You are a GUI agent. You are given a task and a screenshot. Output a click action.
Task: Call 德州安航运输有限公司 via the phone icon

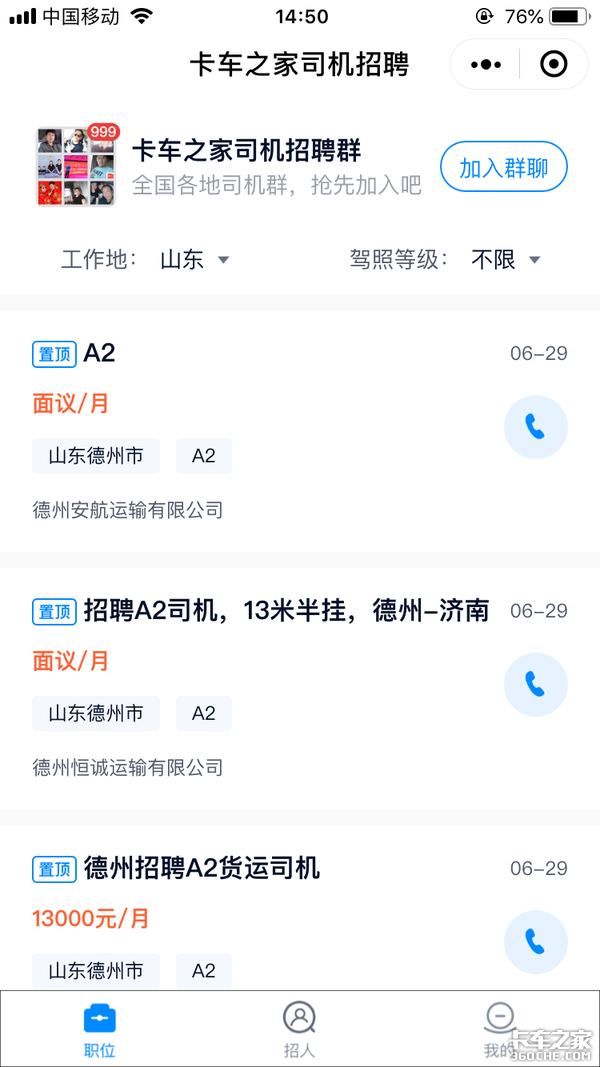coord(535,427)
